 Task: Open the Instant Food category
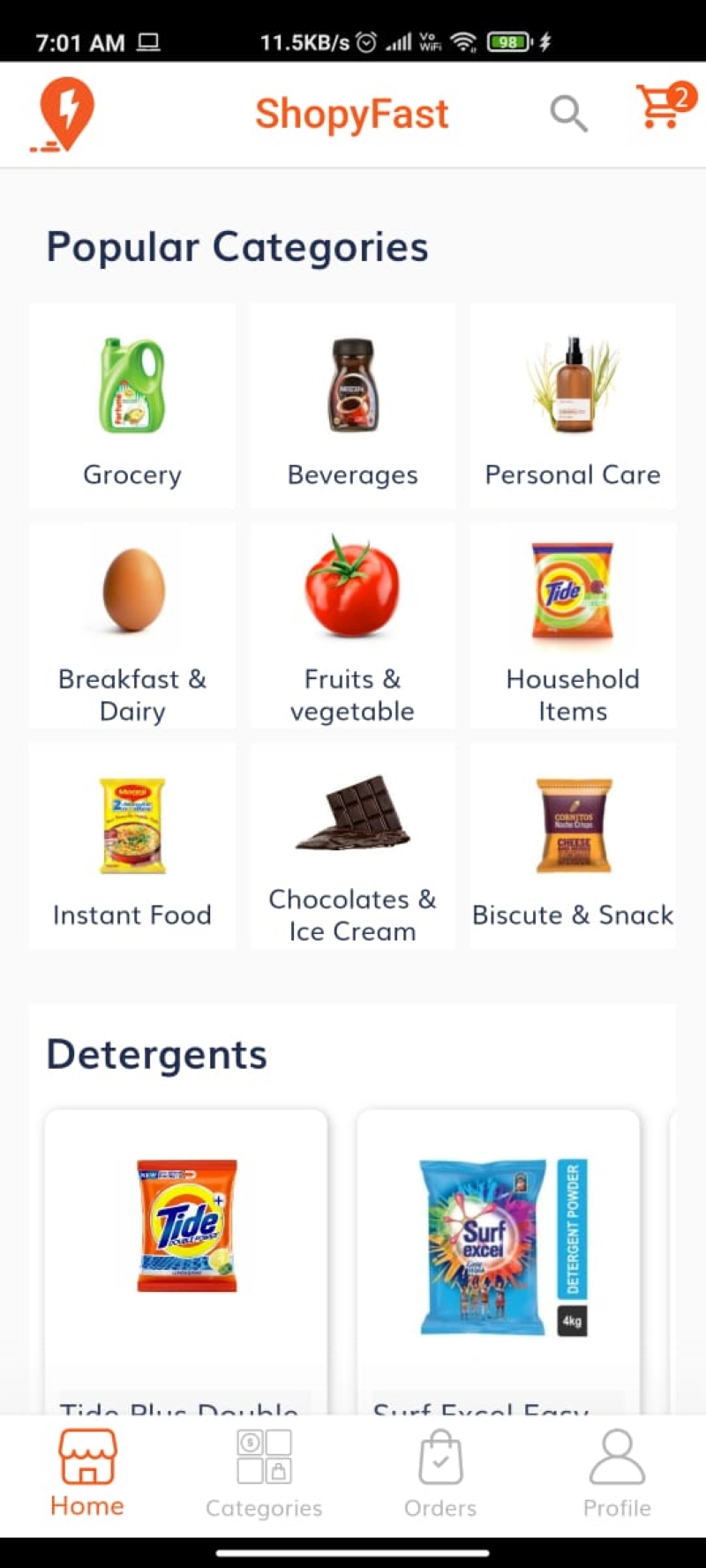coord(131,845)
